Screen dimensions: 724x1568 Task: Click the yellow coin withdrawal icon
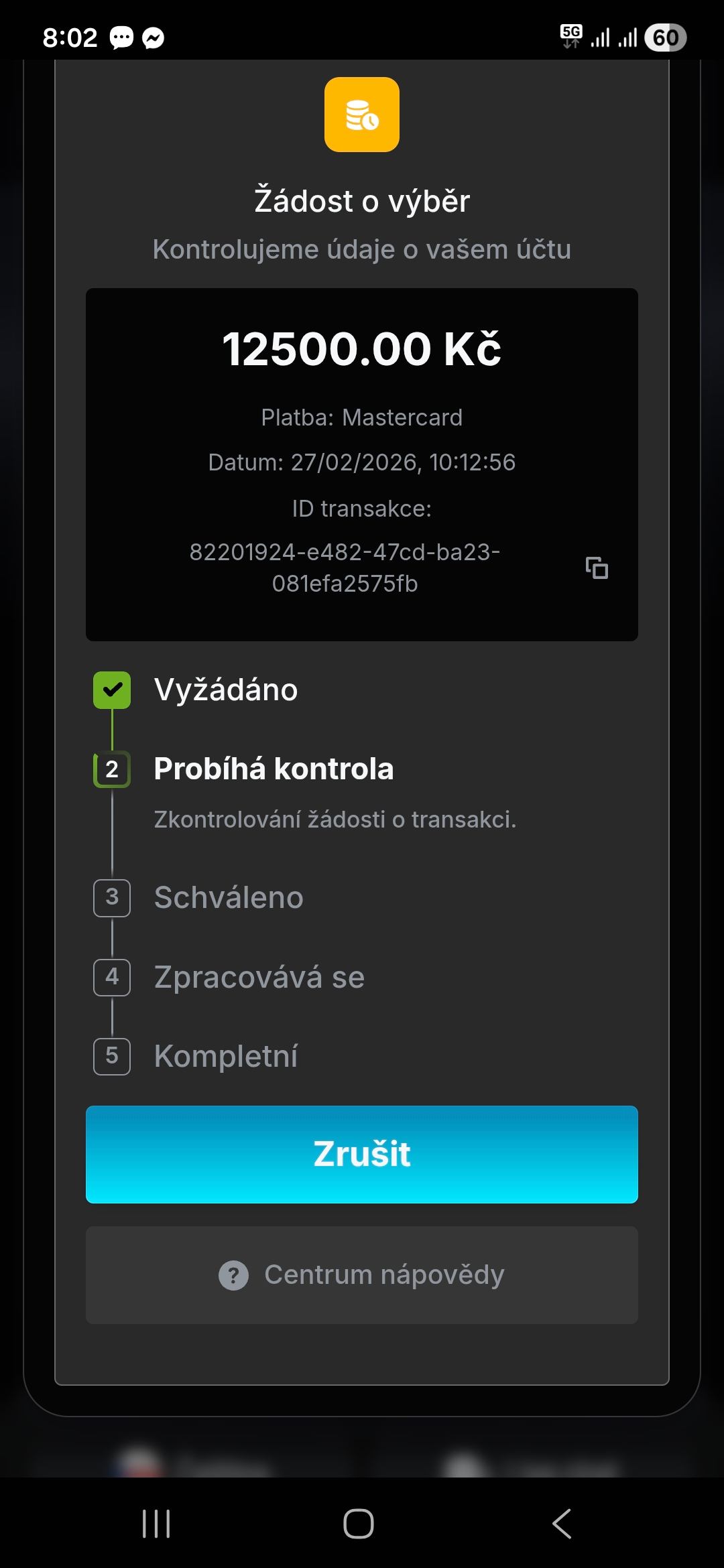click(x=361, y=115)
